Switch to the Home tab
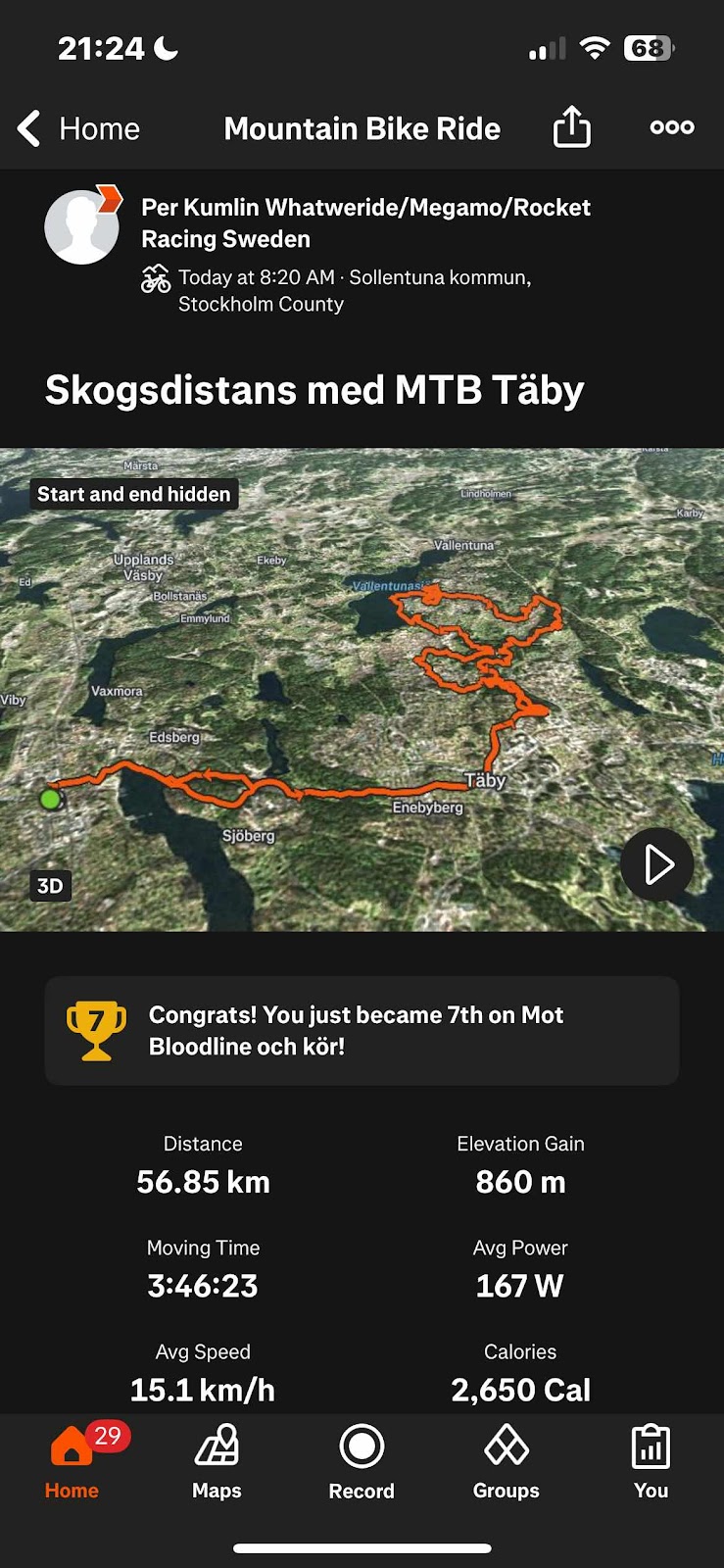724x1568 pixels. pos(72,1462)
